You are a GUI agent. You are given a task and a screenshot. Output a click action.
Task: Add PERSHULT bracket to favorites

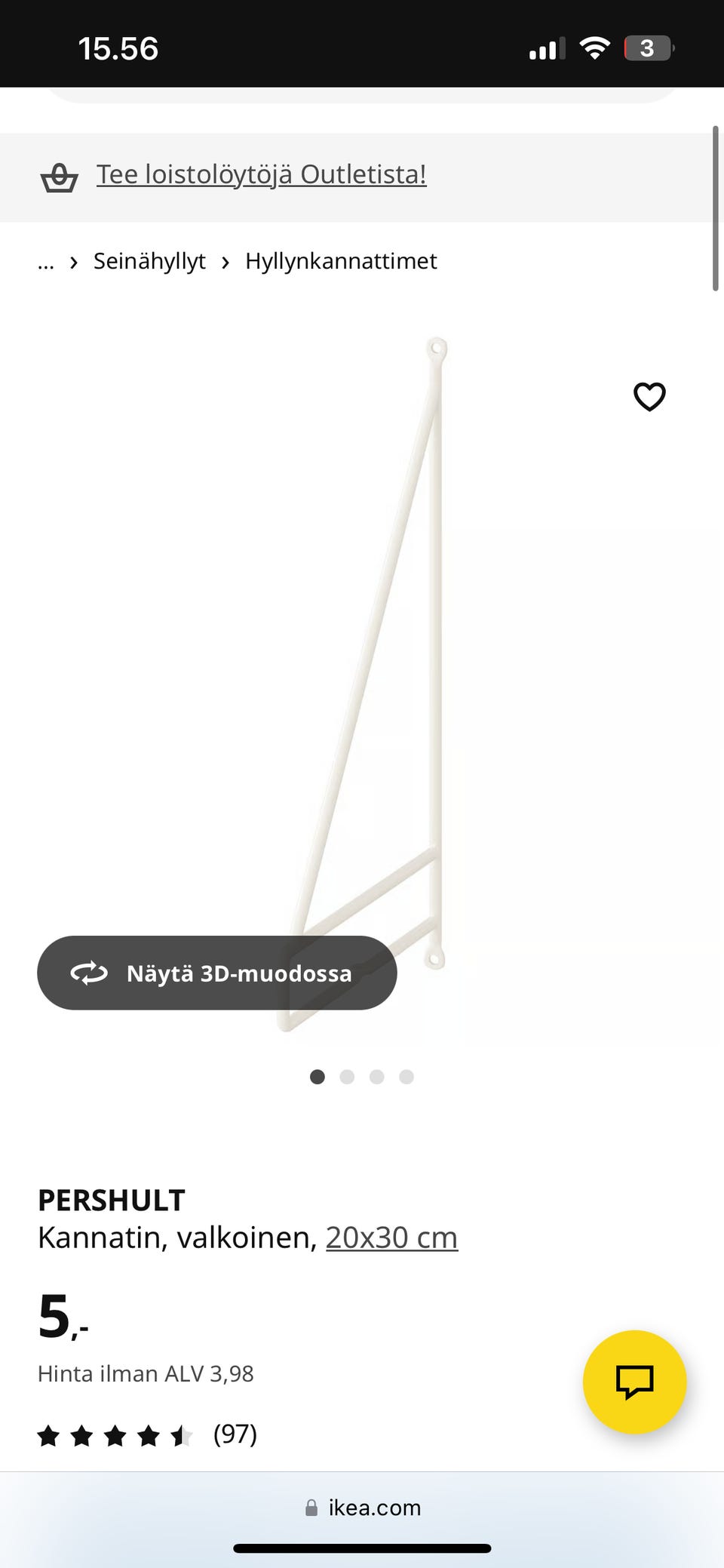(x=649, y=397)
